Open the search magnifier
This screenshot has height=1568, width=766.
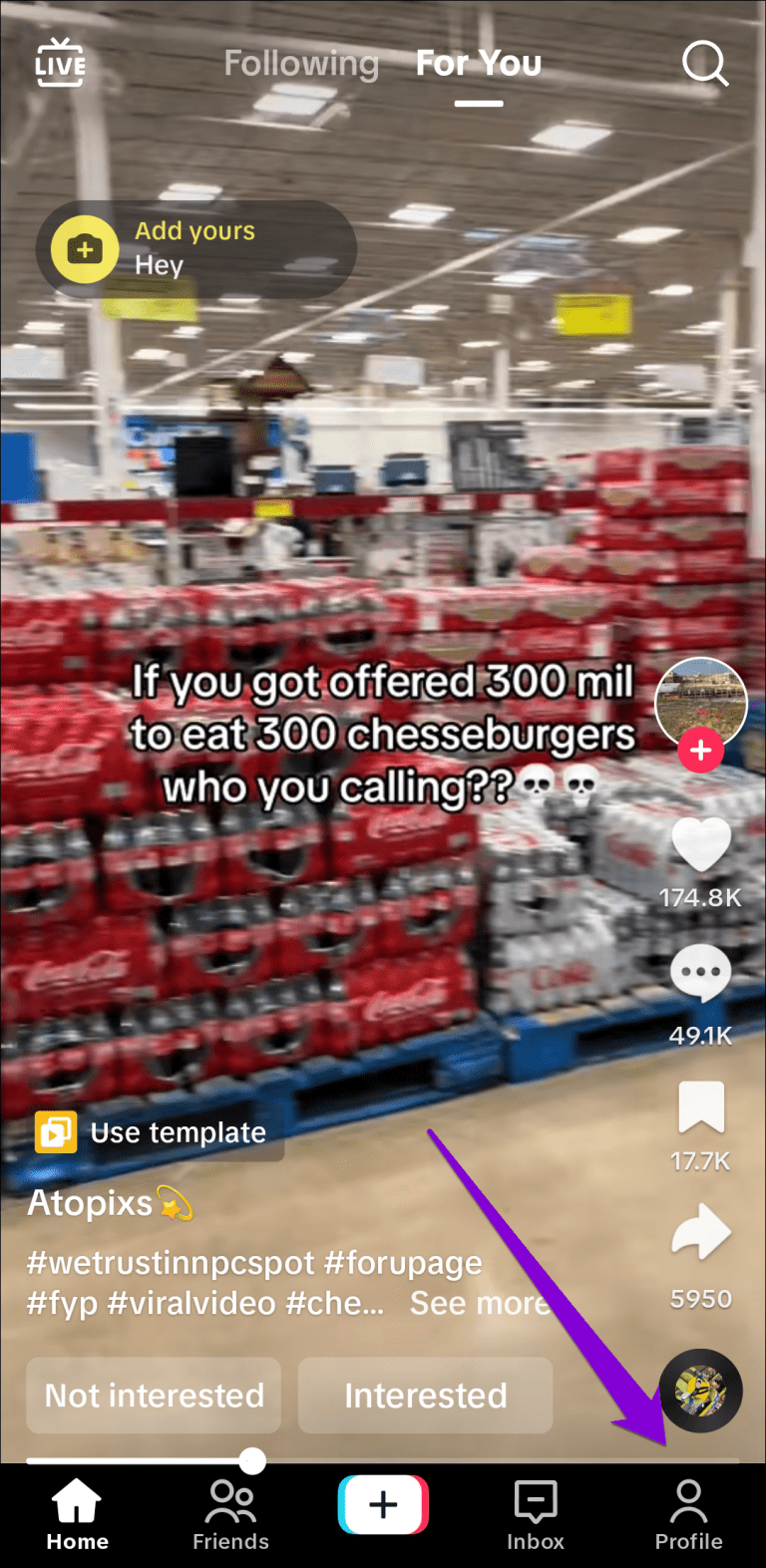click(704, 64)
